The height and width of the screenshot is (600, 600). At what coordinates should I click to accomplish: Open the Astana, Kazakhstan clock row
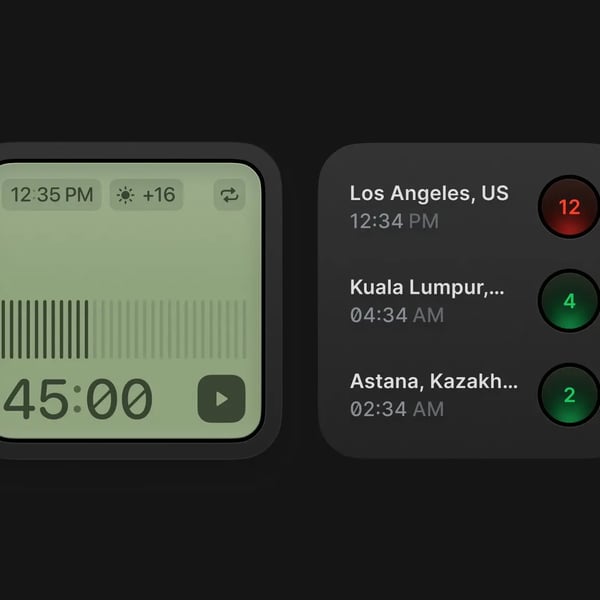click(434, 394)
